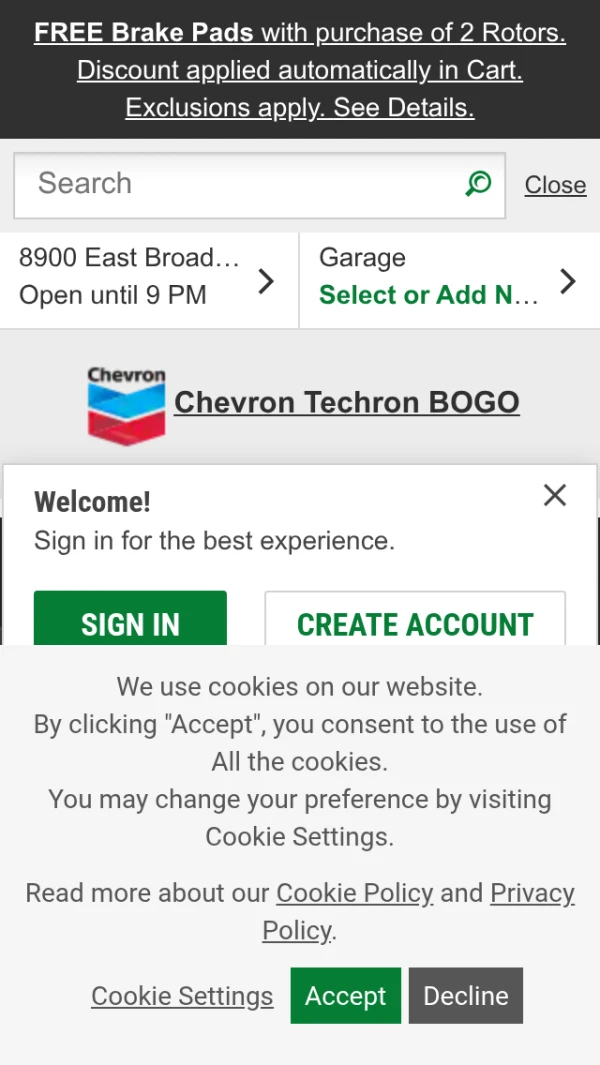Select or add a vehicle in Garage
This screenshot has width=600, height=1065.
point(448,277)
